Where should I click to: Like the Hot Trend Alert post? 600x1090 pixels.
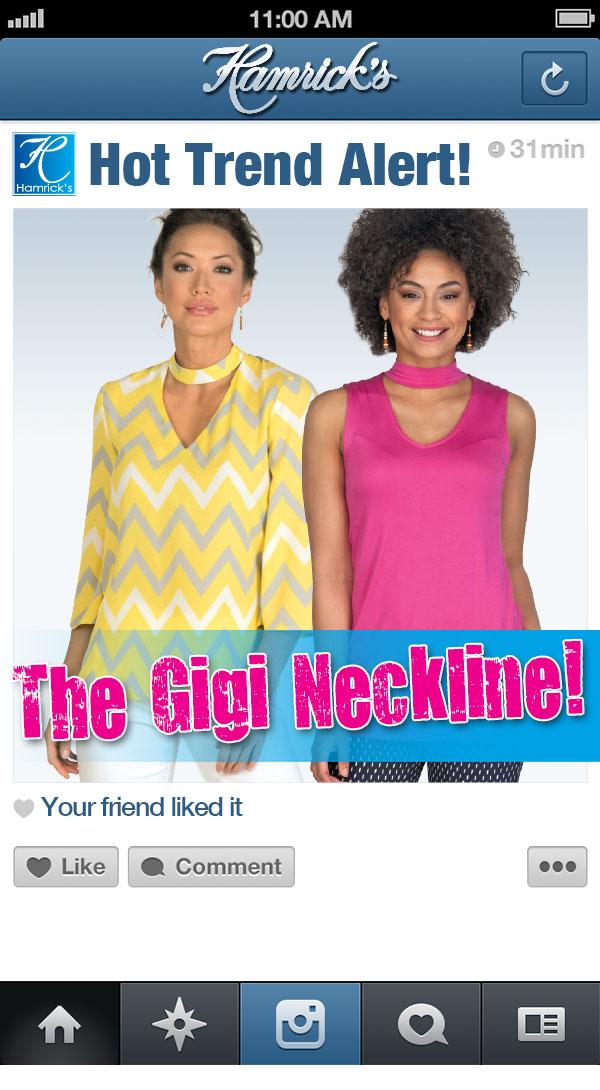66,867
